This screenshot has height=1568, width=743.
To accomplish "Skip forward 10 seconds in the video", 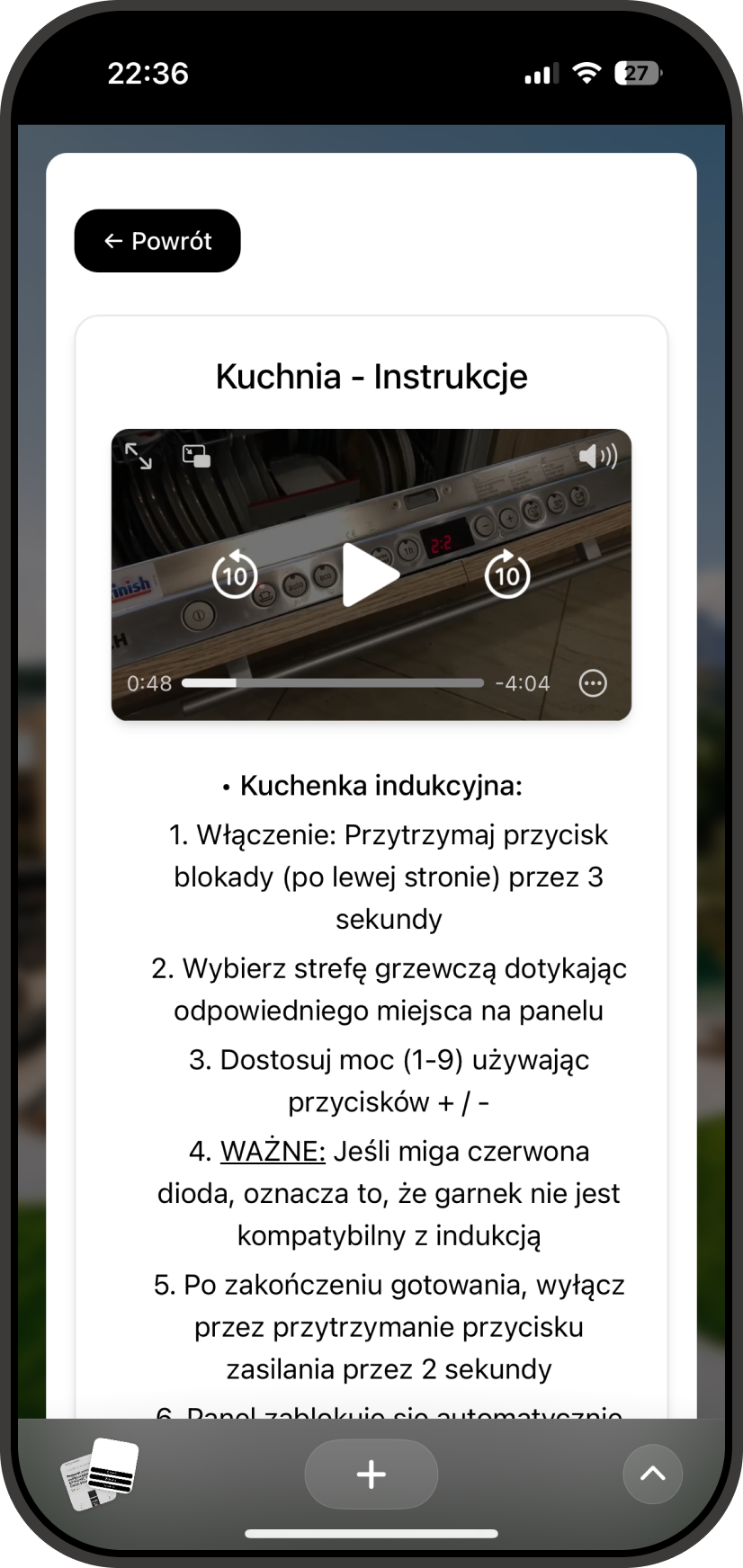I will pyautogui.click(x=506, y=575).
